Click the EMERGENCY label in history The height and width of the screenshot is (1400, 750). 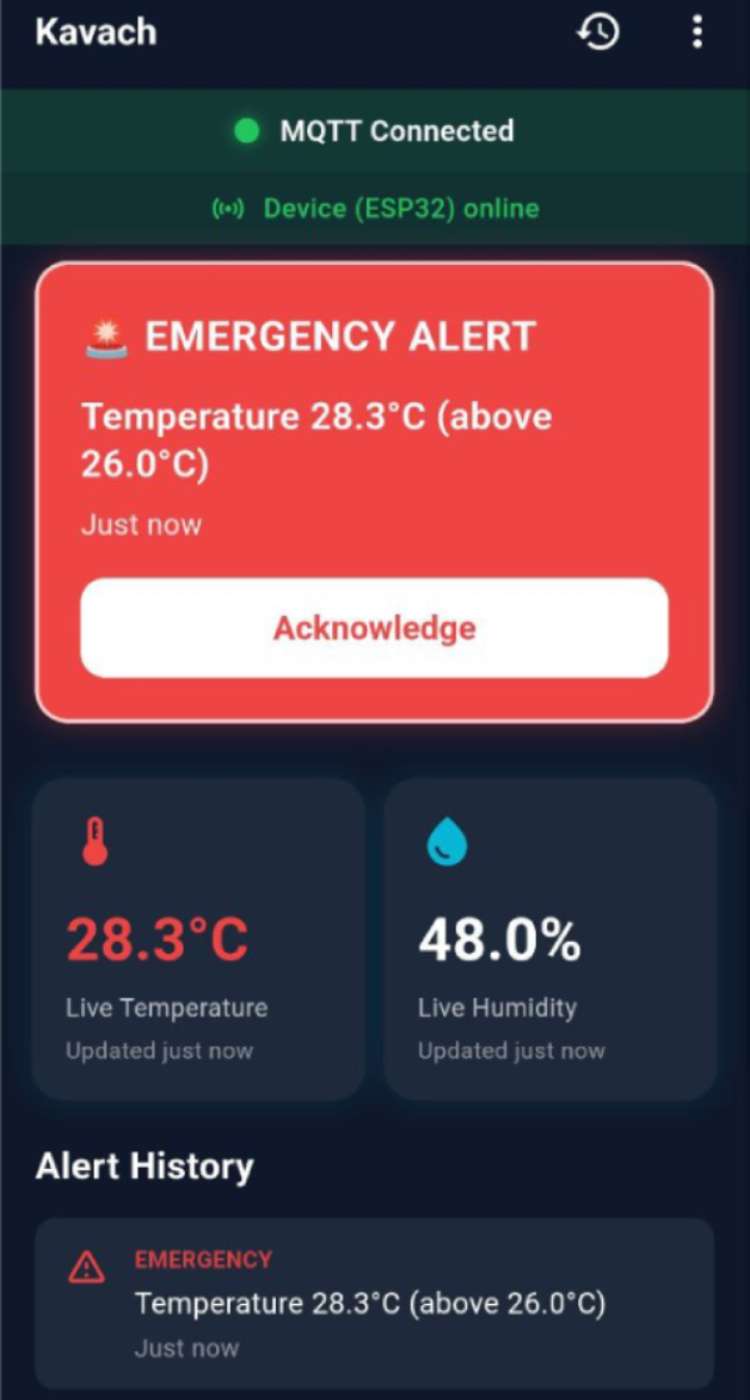click(203, 1259)
